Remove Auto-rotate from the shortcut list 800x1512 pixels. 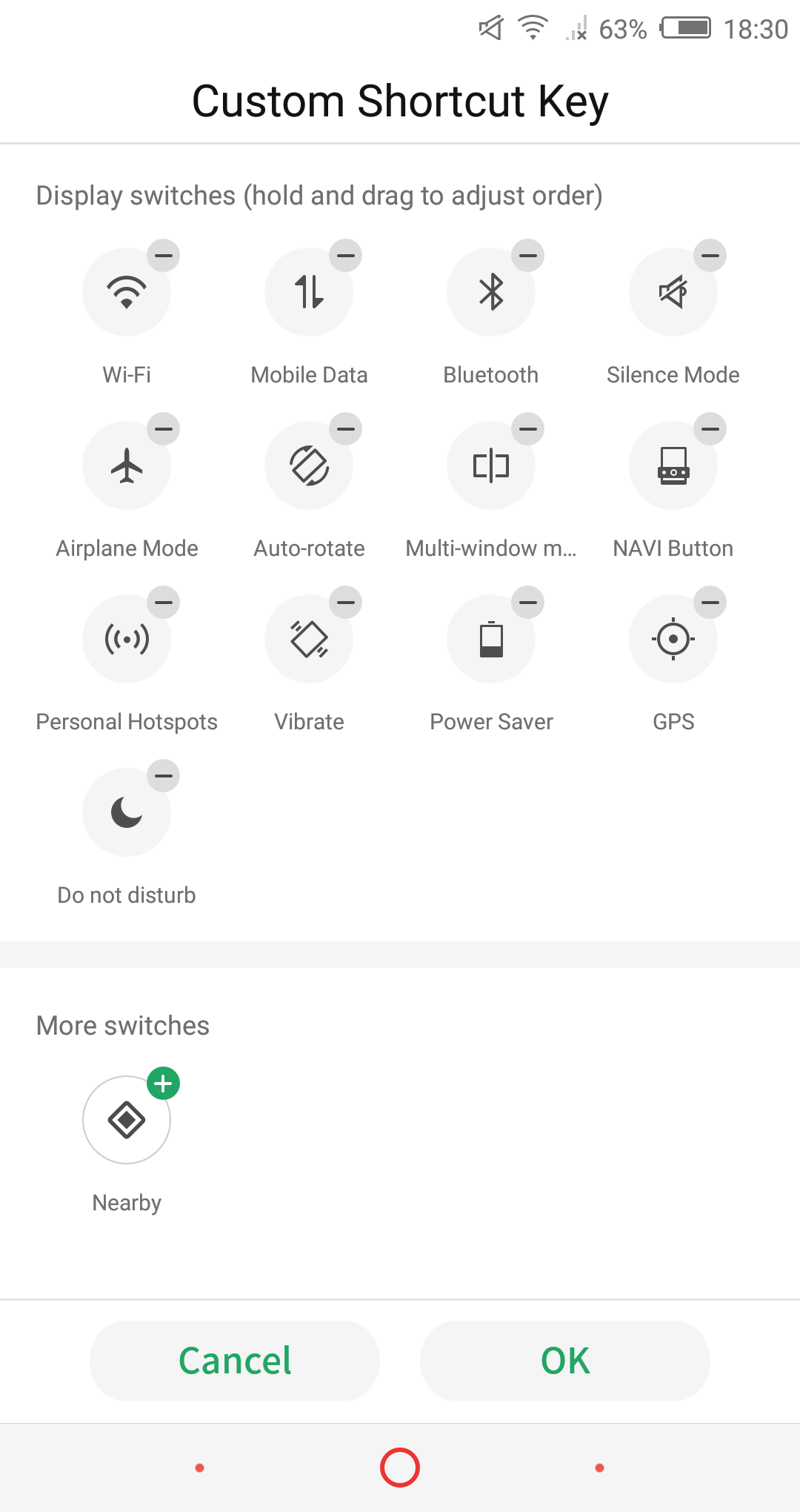[346, 429]
